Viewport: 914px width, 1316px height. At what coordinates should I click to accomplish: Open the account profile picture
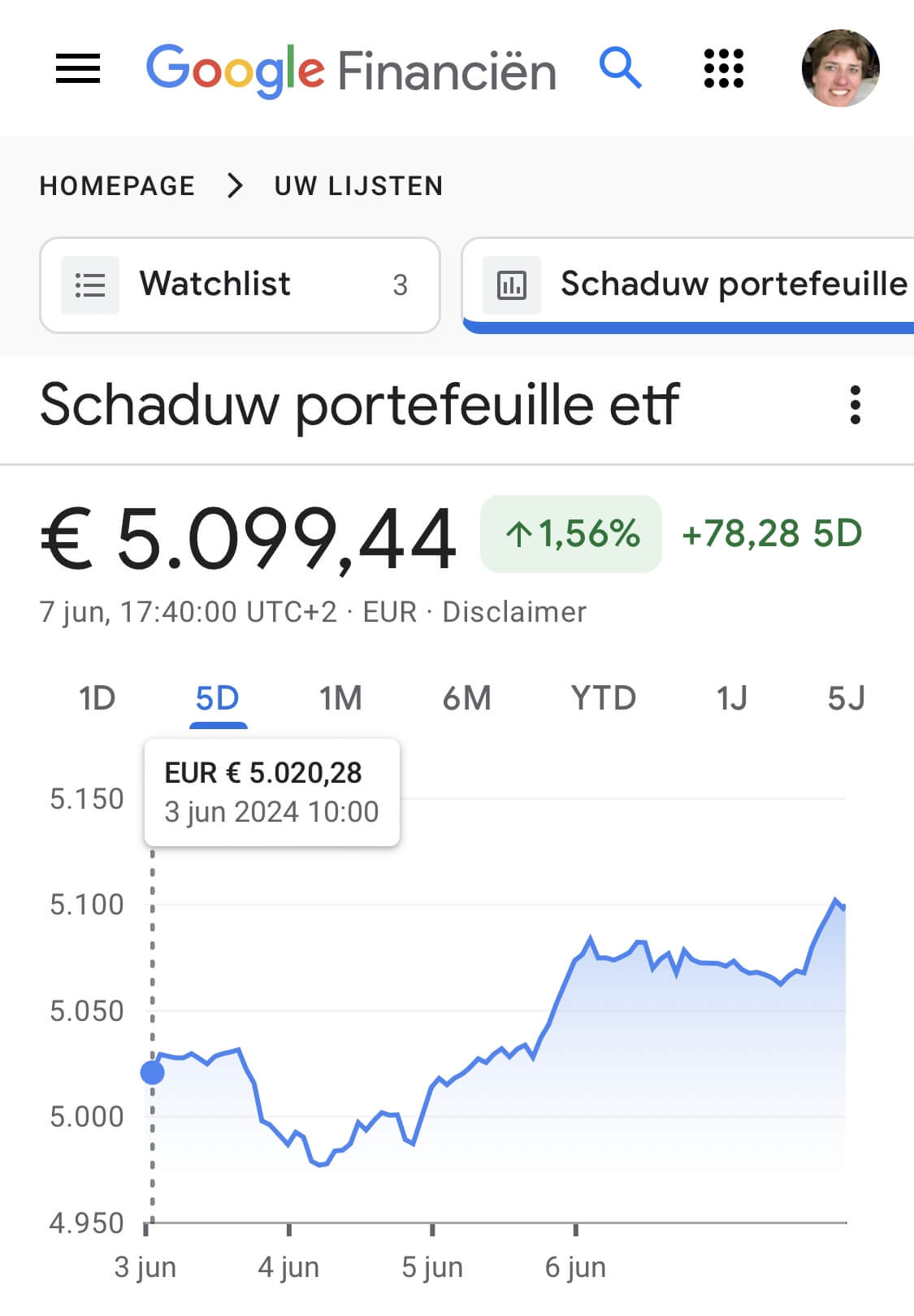(x=840, y=68)
